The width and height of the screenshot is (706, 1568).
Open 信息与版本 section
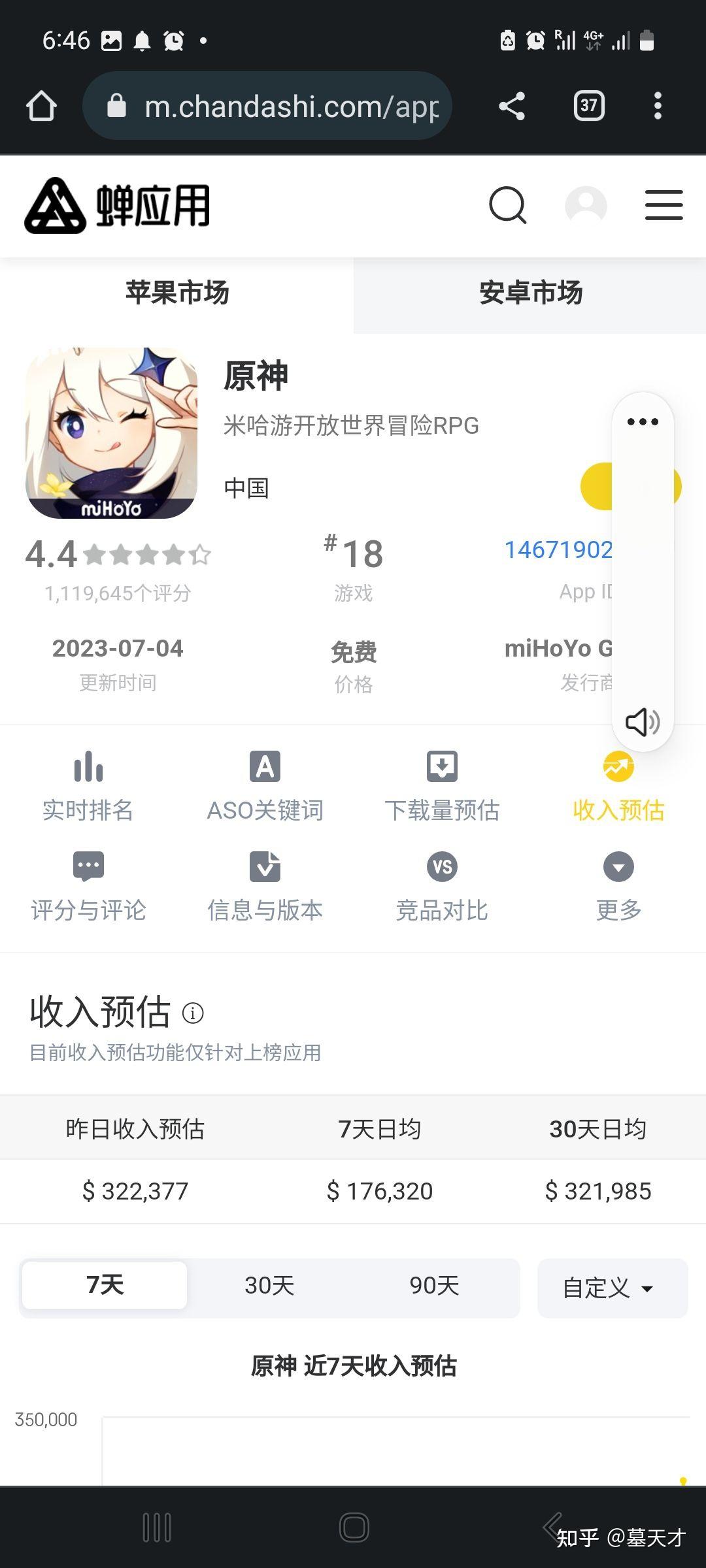265,886
